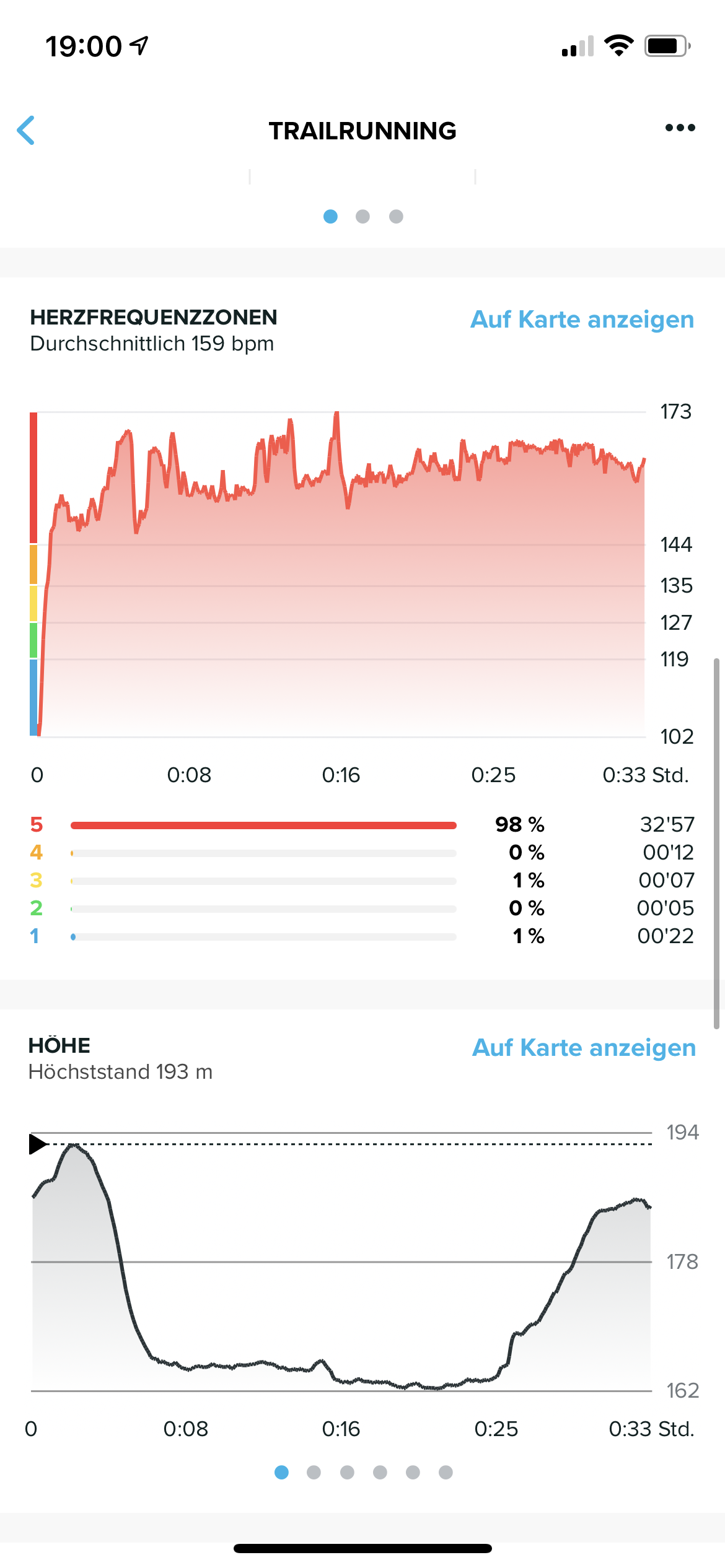The height and width of the screenshot is (1568, 725).
Task: Go back from the Trailrunning screen
Action: click(x=26, y=131)
